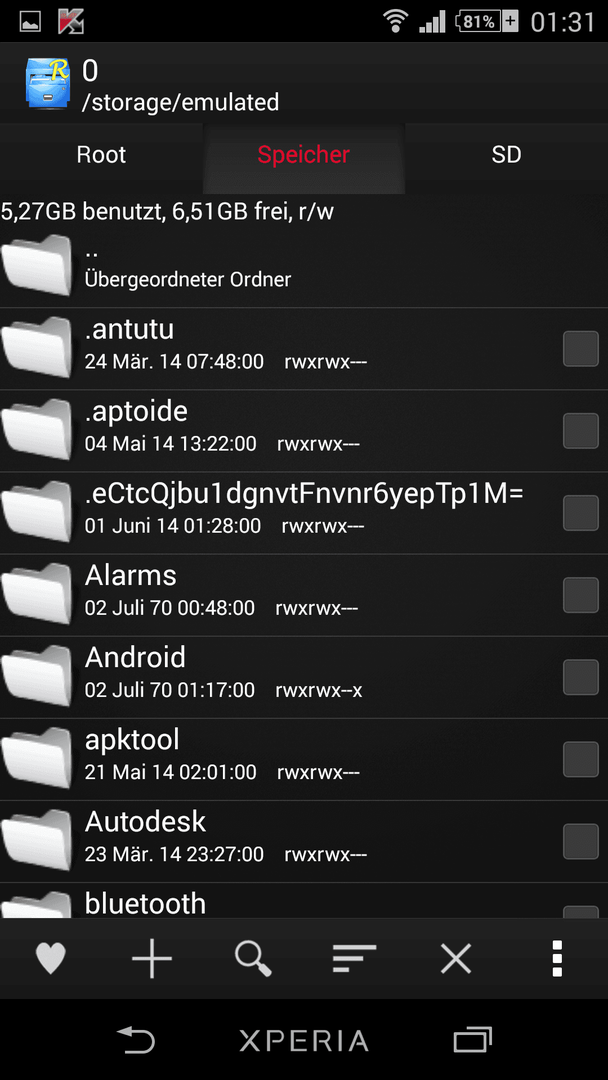Open recent apps
This screenshot has height=1080, width=608.
pyautogui.click(x=472, y=1039)
